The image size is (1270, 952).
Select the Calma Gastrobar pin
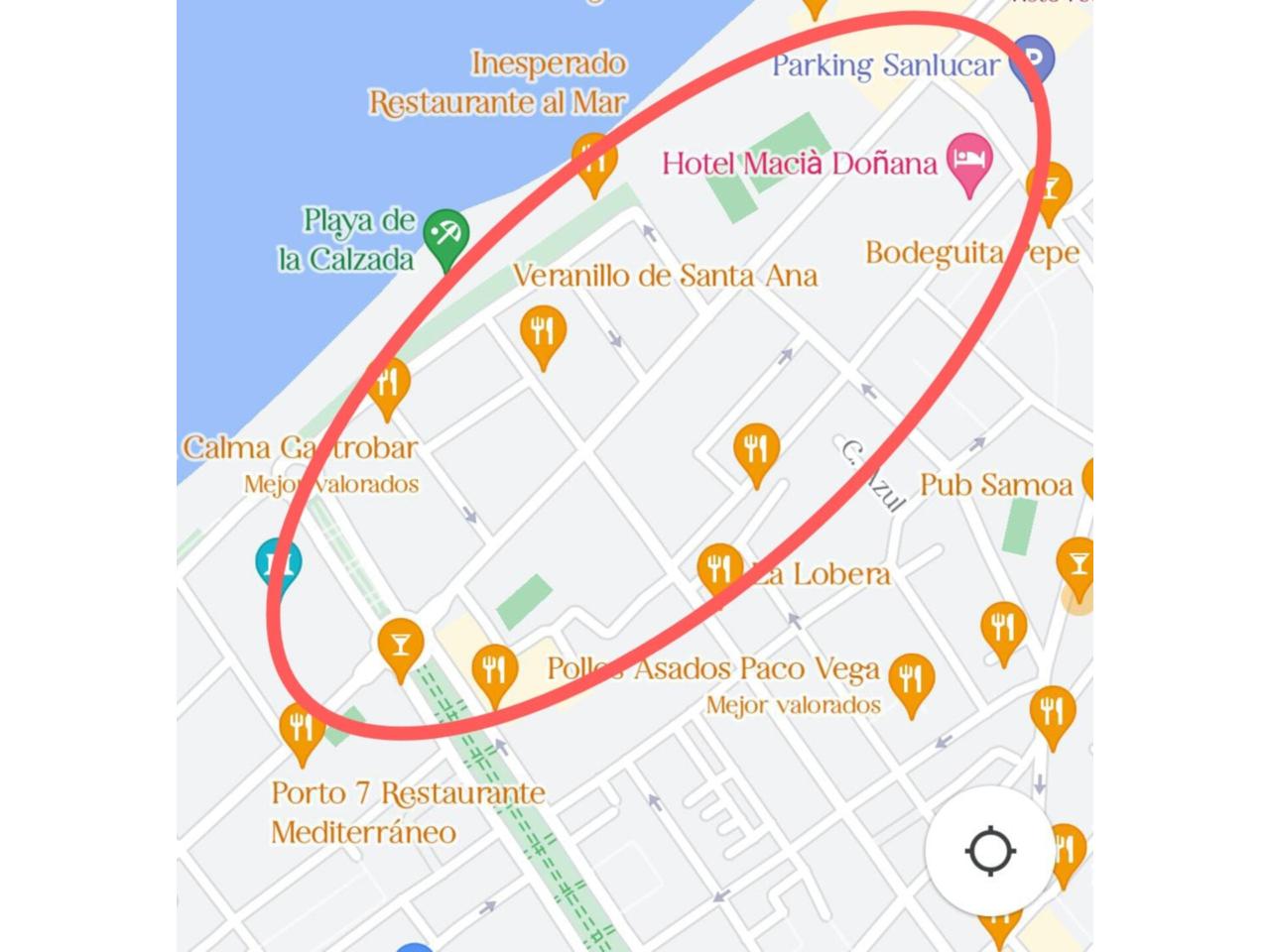[388, 384]
